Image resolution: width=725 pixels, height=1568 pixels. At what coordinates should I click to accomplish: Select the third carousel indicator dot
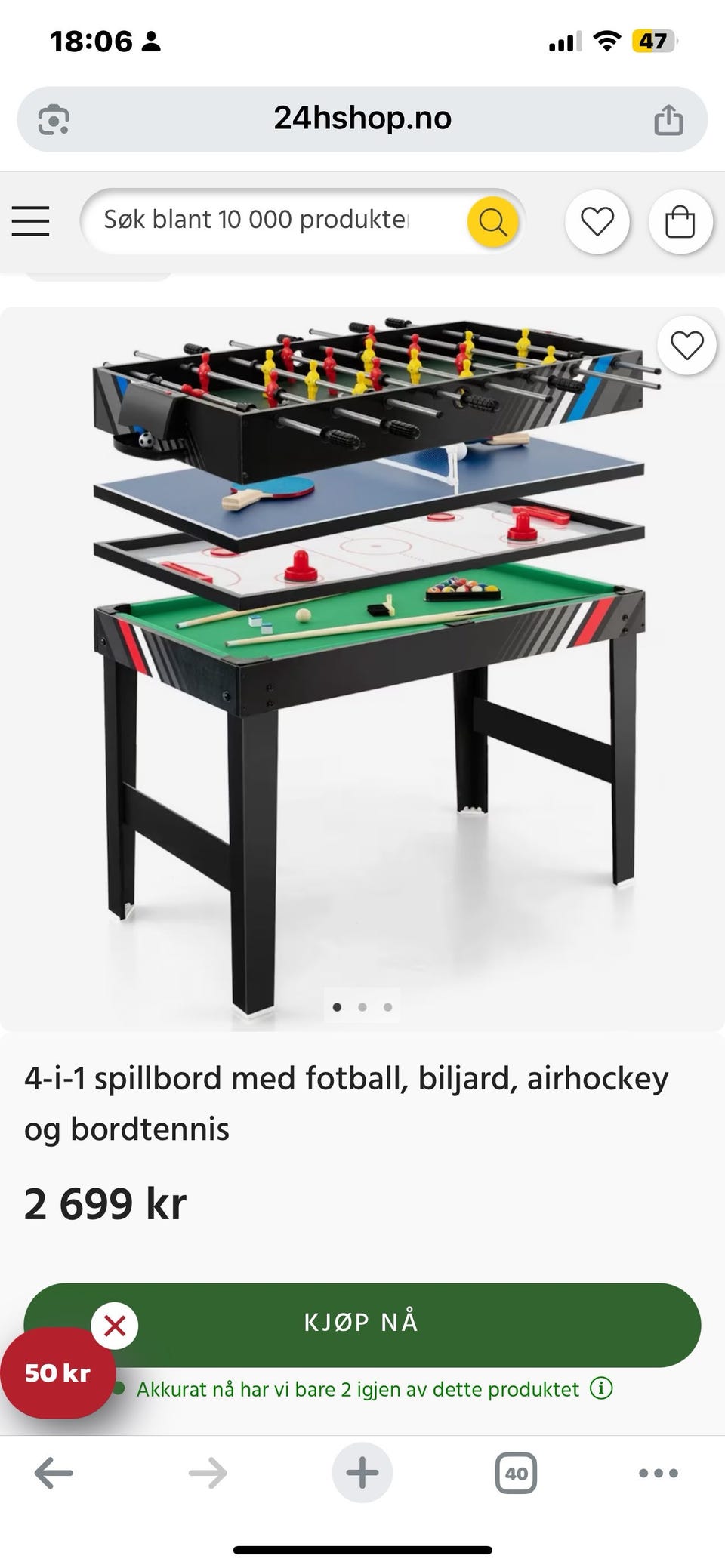point(389,1006)
